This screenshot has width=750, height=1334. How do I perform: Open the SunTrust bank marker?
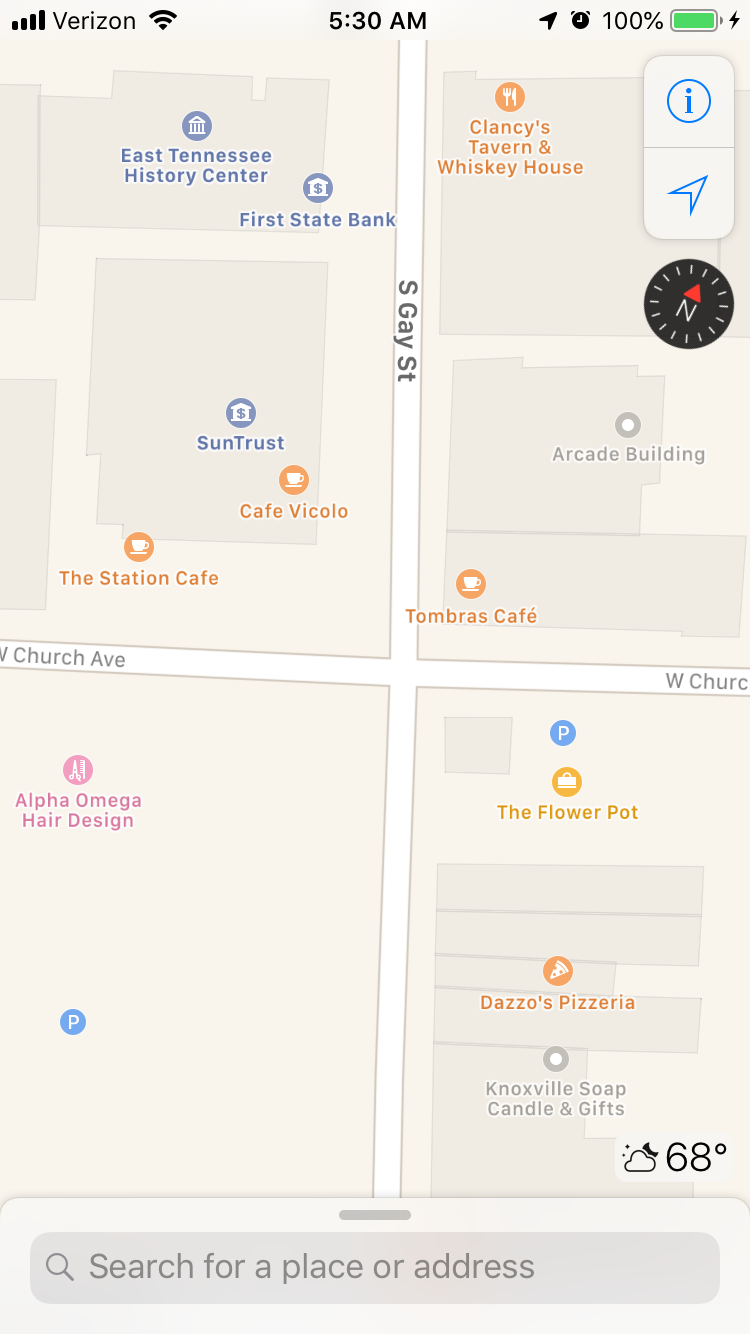240,412
